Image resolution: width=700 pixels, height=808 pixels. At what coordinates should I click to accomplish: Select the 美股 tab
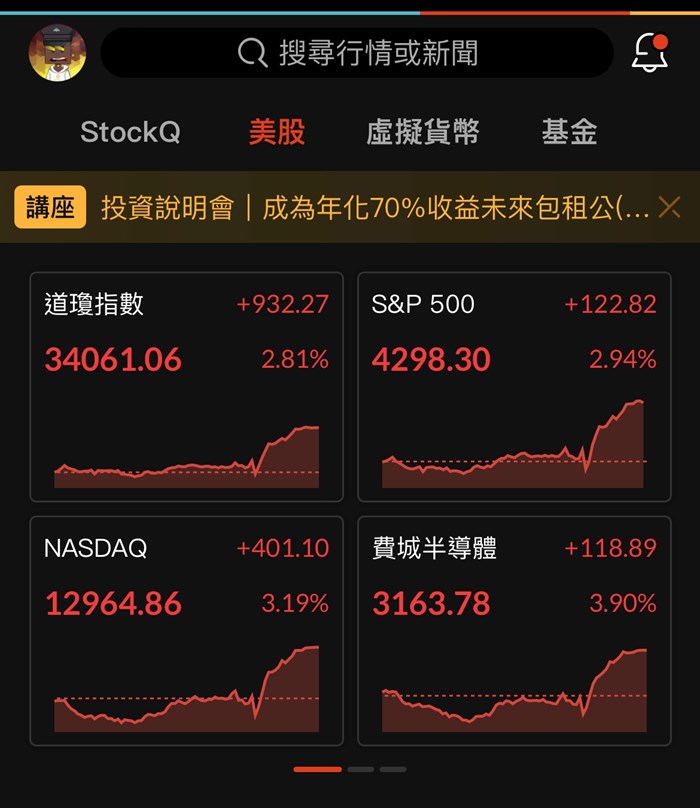pyautogui.click(x=277, y=132)
